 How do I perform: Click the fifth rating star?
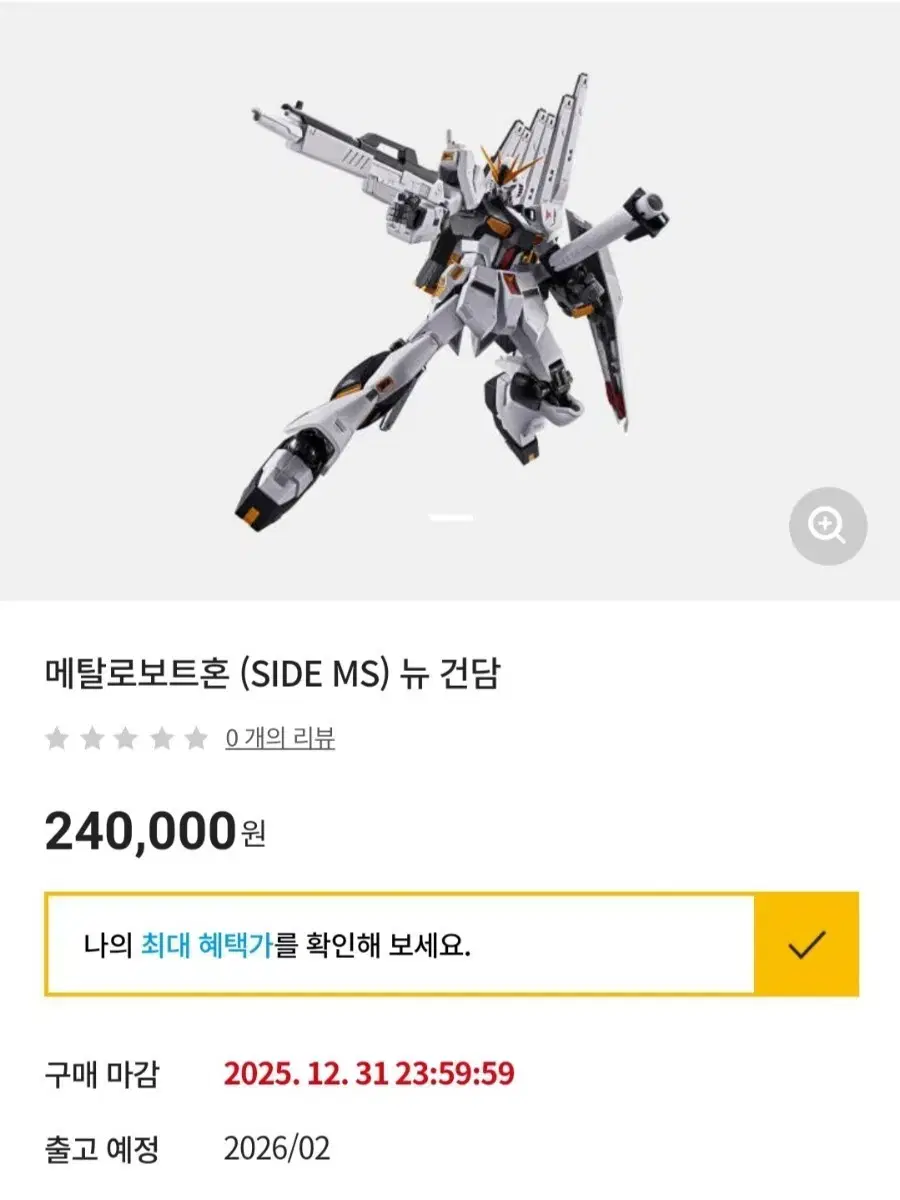[x=197, y=740]
